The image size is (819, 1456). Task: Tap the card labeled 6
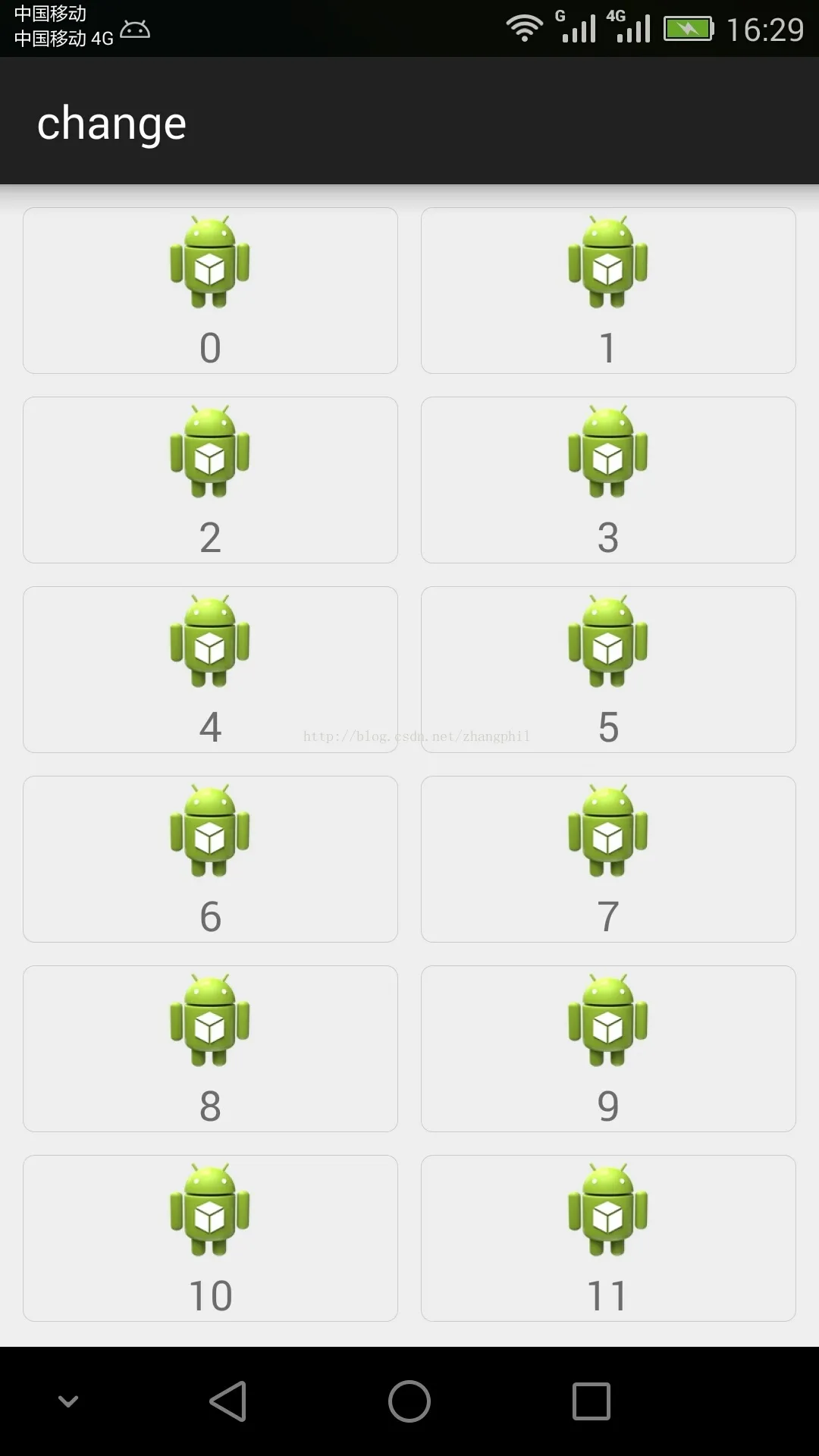(x=210, y=859)
